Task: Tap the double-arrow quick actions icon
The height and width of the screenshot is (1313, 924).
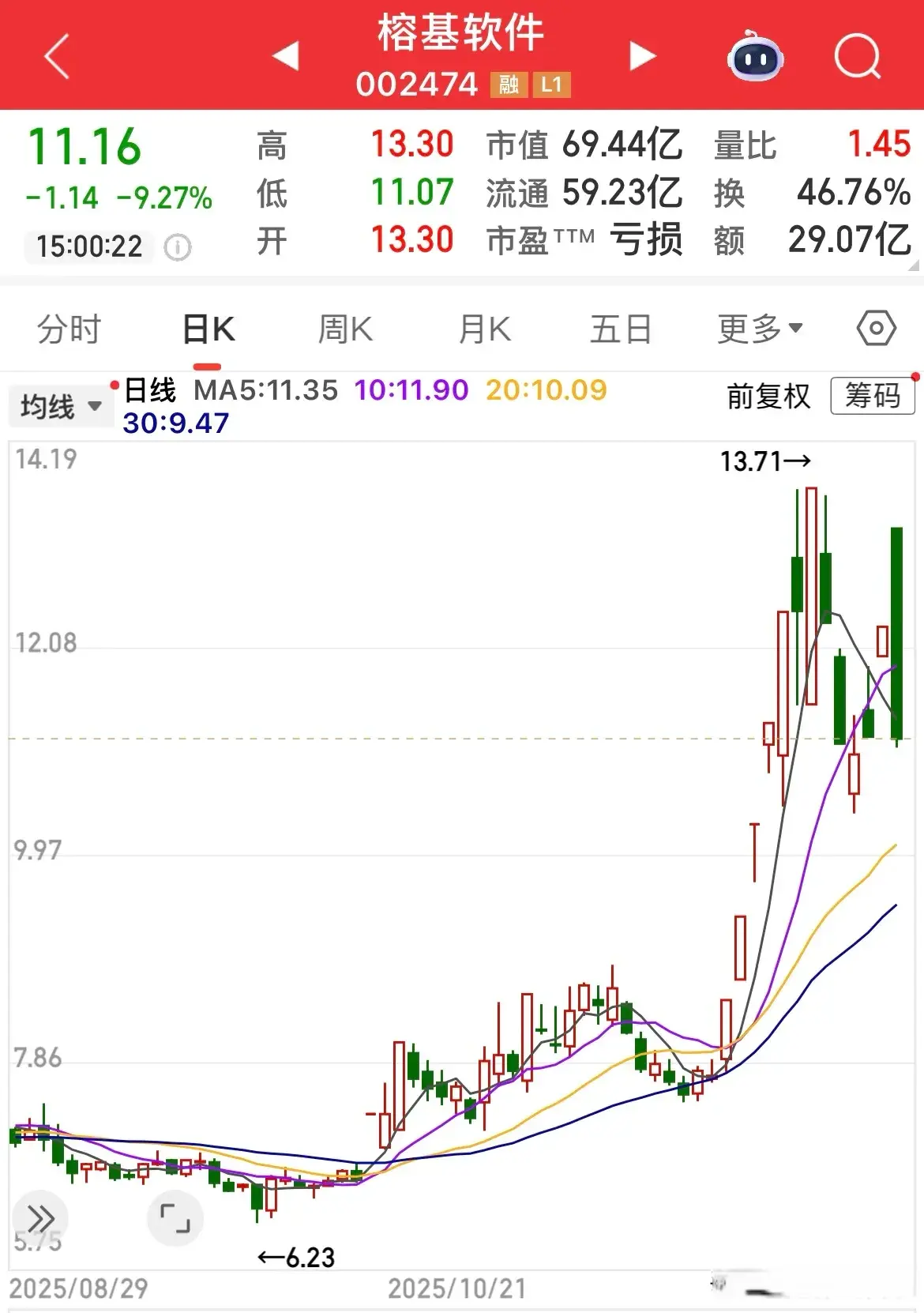Action: coord(41,1219)
